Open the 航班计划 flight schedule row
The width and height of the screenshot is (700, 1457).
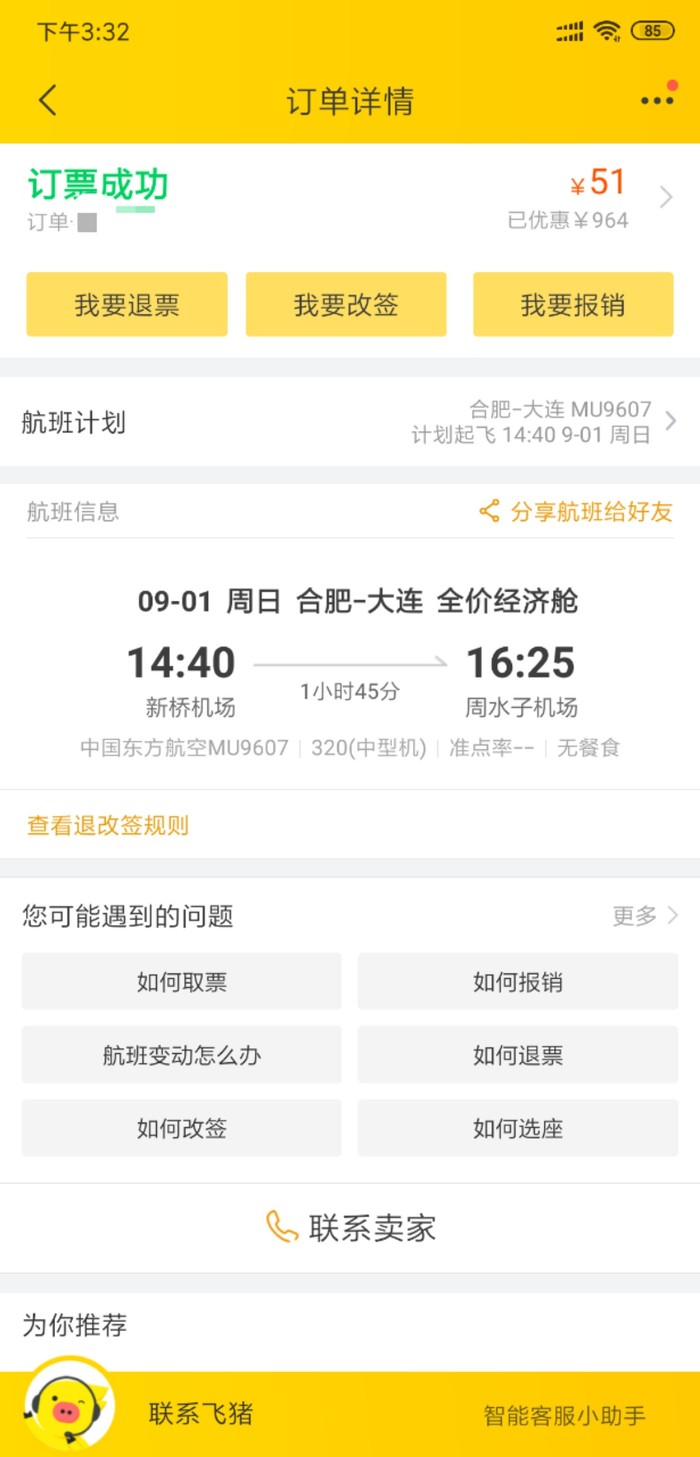pyautogui.click(x=350, y=422)
